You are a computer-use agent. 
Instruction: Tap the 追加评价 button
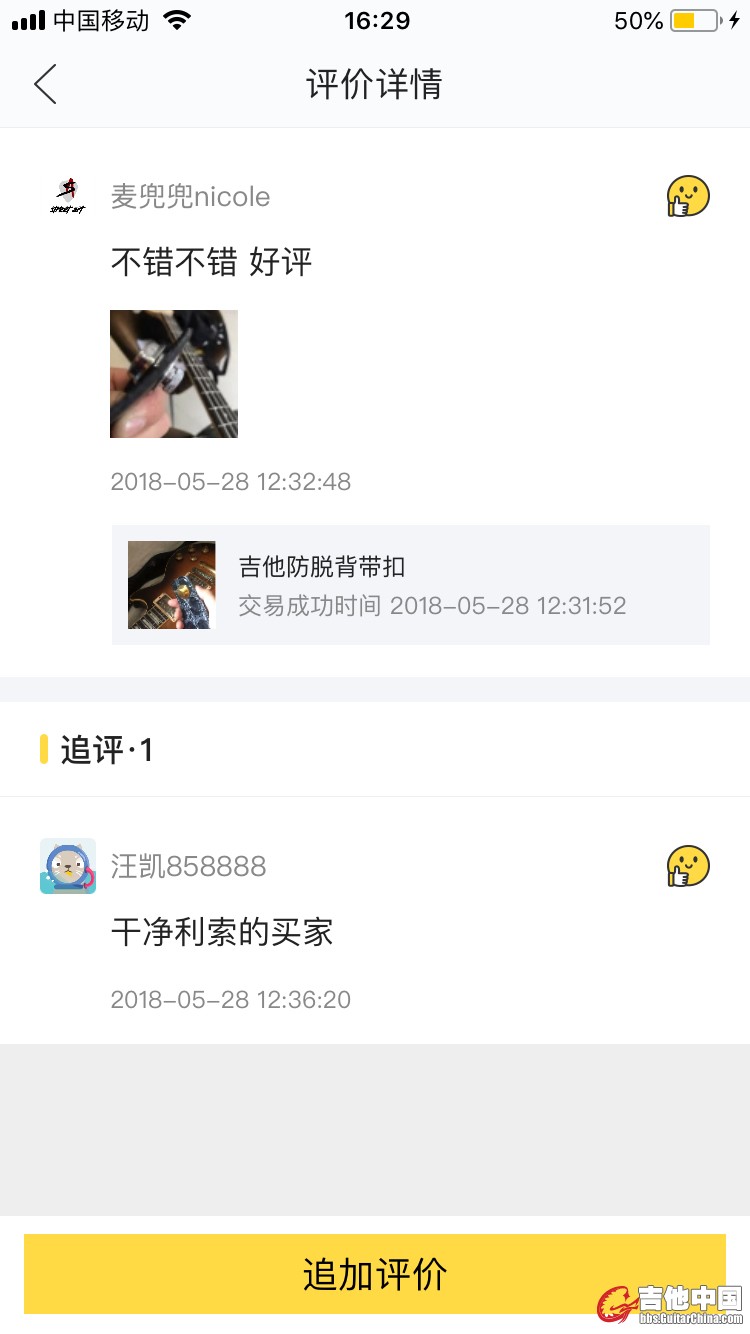(x=374, y=1274)
